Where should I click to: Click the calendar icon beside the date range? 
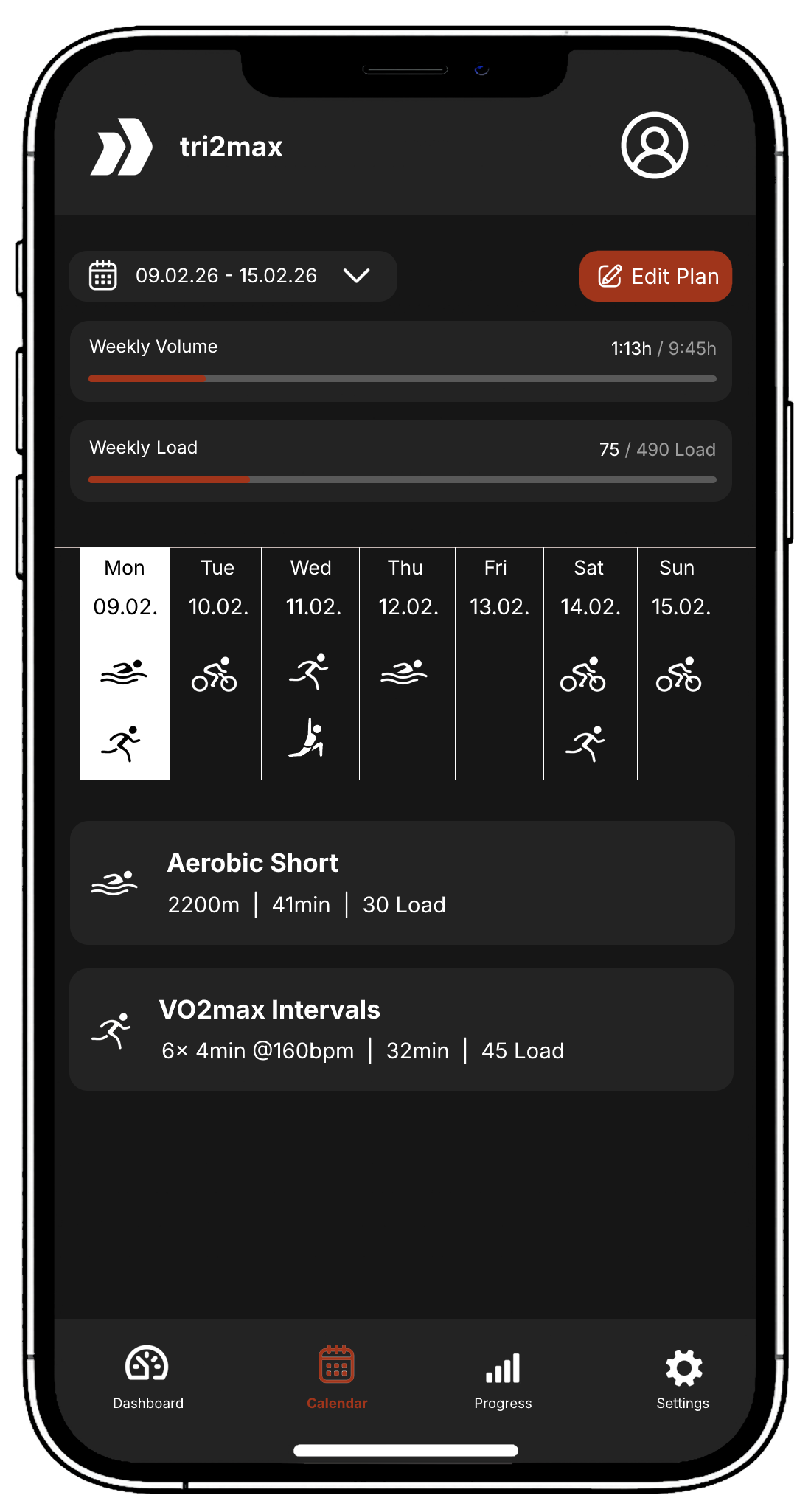102,275
